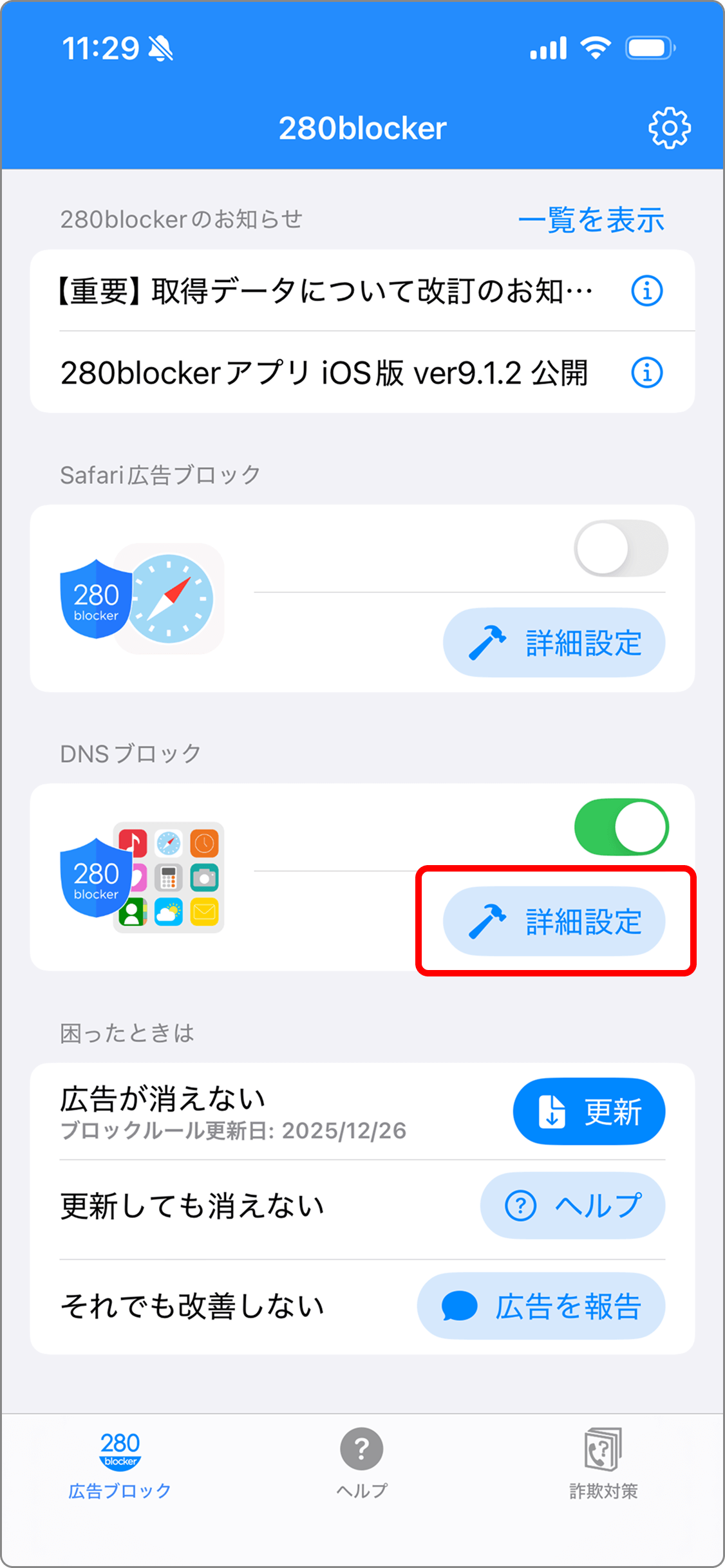
Task: Open 詳細設定 for DNSブロック
Action: [x=554, y=921]
